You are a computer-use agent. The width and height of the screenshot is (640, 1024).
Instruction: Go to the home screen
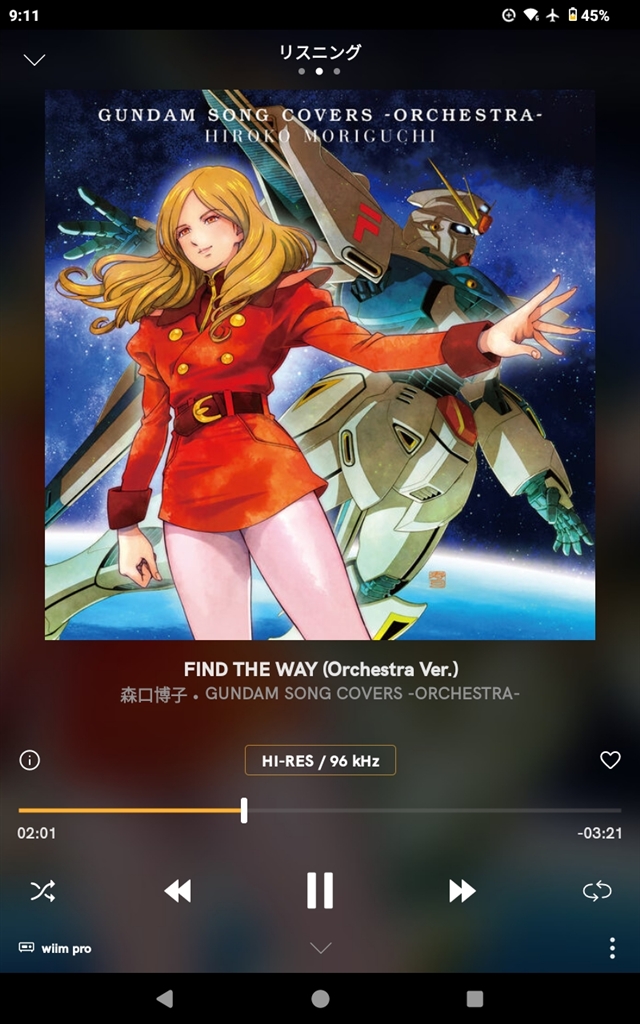[320, 998]
